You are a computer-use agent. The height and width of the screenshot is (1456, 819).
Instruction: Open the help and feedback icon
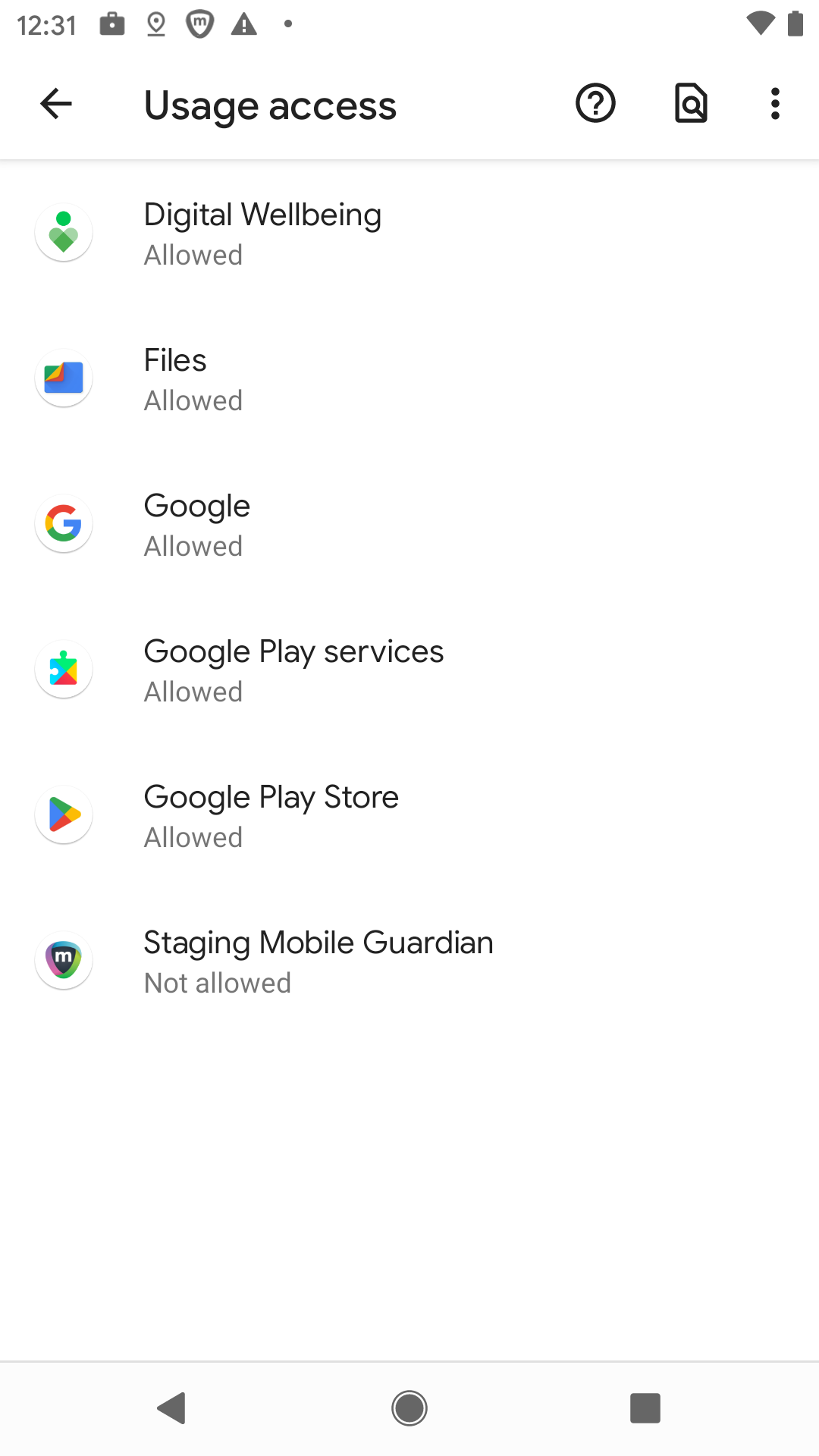click(595, 104)
